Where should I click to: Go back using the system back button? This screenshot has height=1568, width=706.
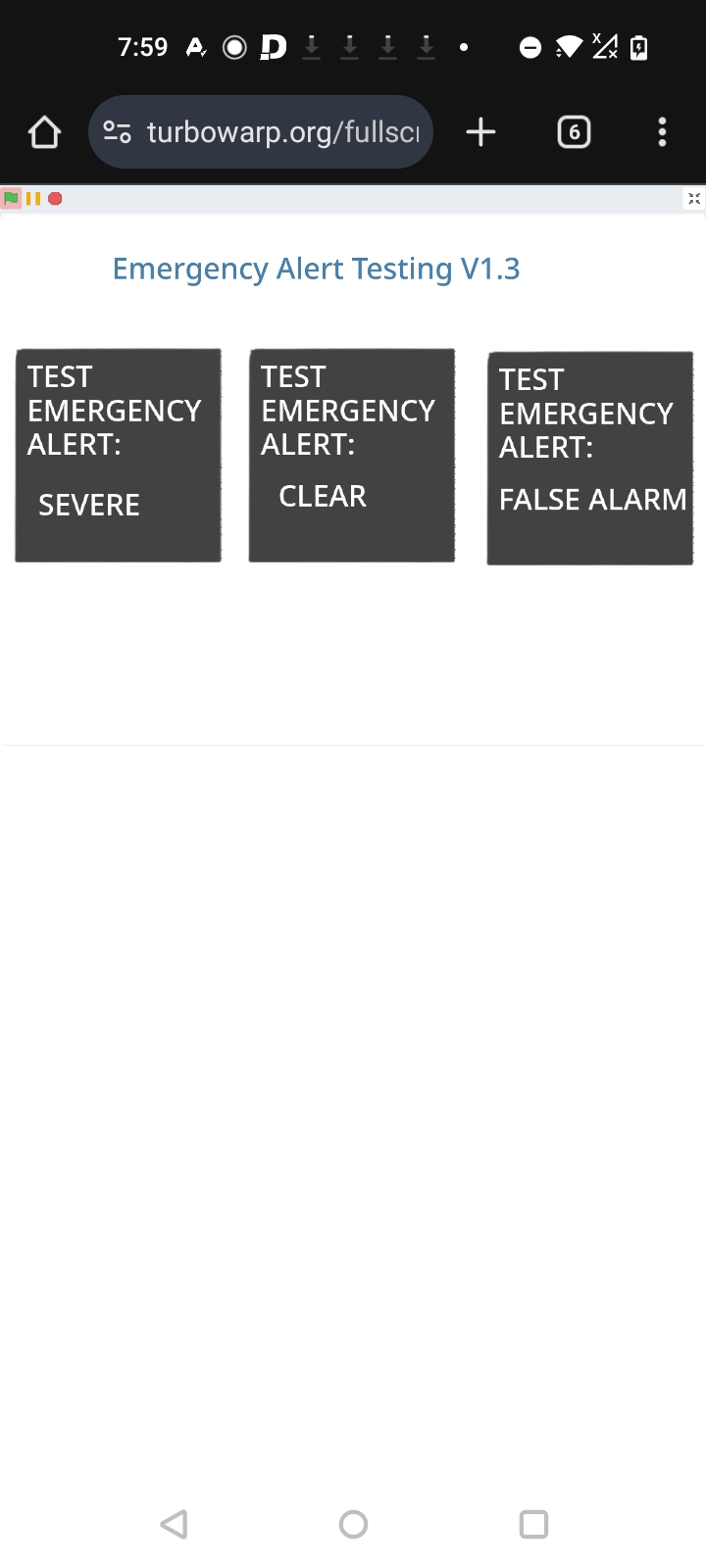pos(174,1524)
